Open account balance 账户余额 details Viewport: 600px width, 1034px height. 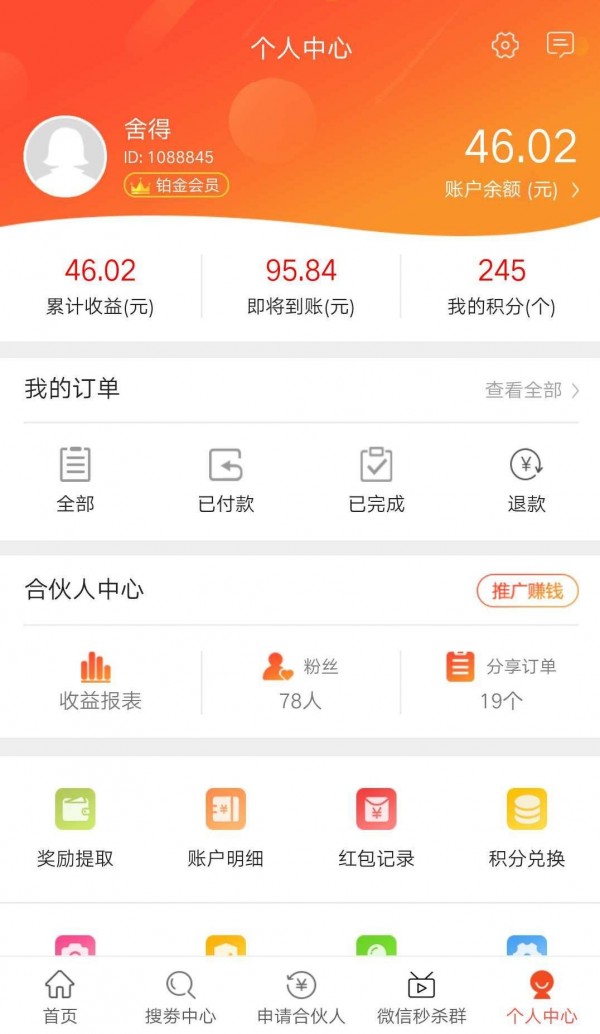pyautogui.click(x=512, y=189)
